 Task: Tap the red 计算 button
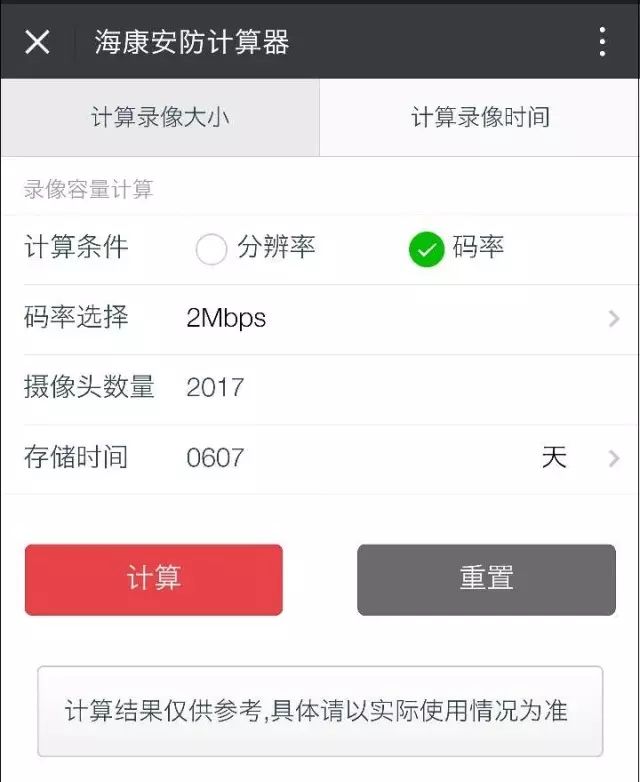pos(154,579)
